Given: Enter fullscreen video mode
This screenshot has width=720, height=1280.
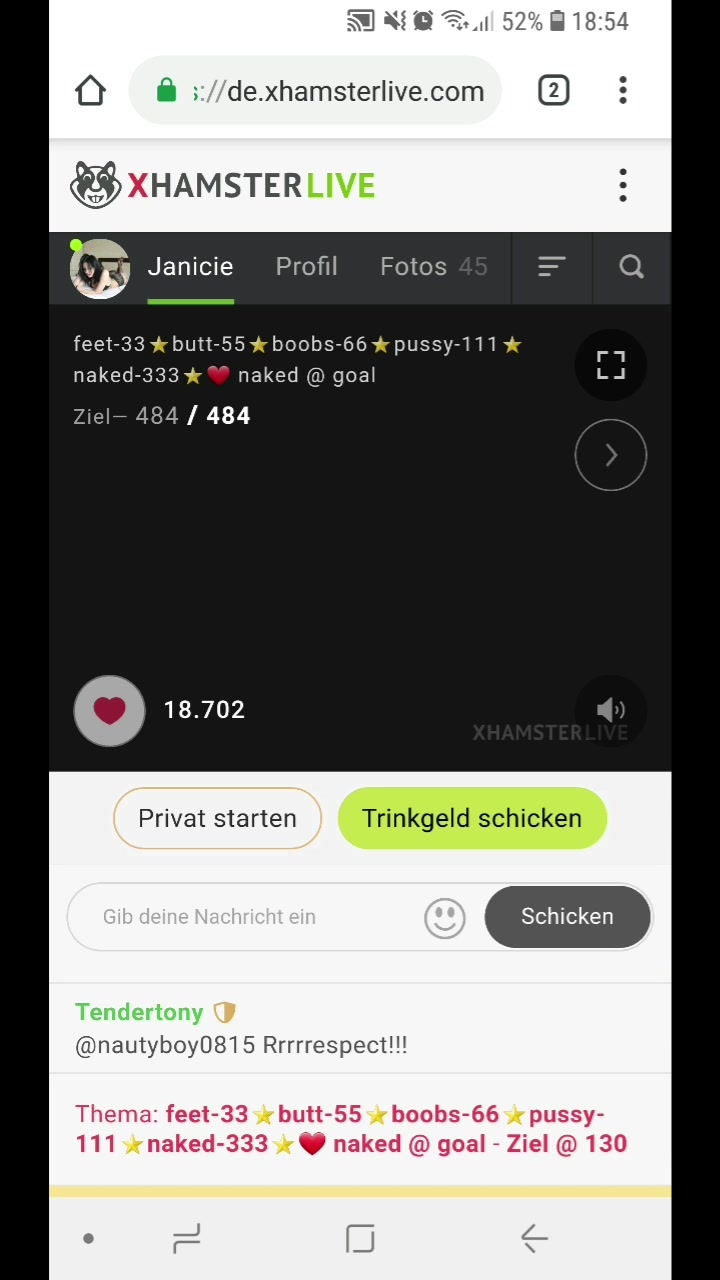Looking at the screenshot, I should point(611,365).
